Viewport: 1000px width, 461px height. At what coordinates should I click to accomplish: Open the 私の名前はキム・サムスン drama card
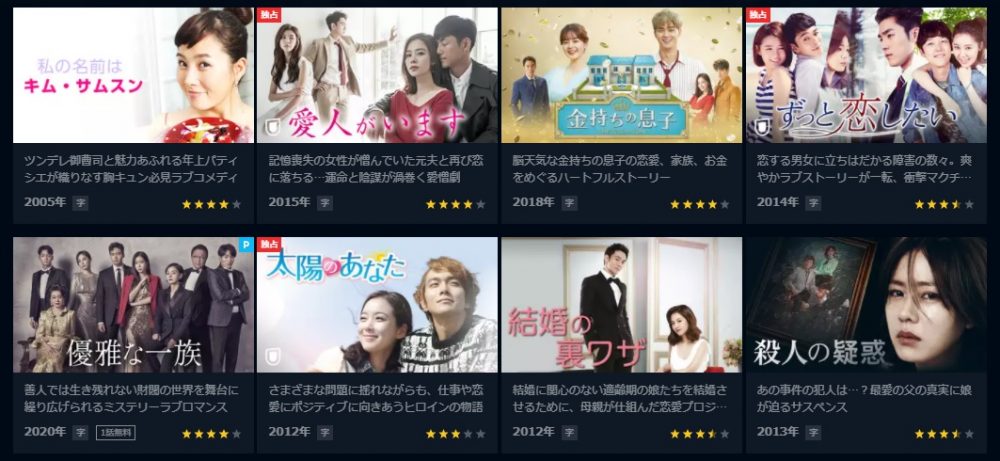(x=133, y=76)
